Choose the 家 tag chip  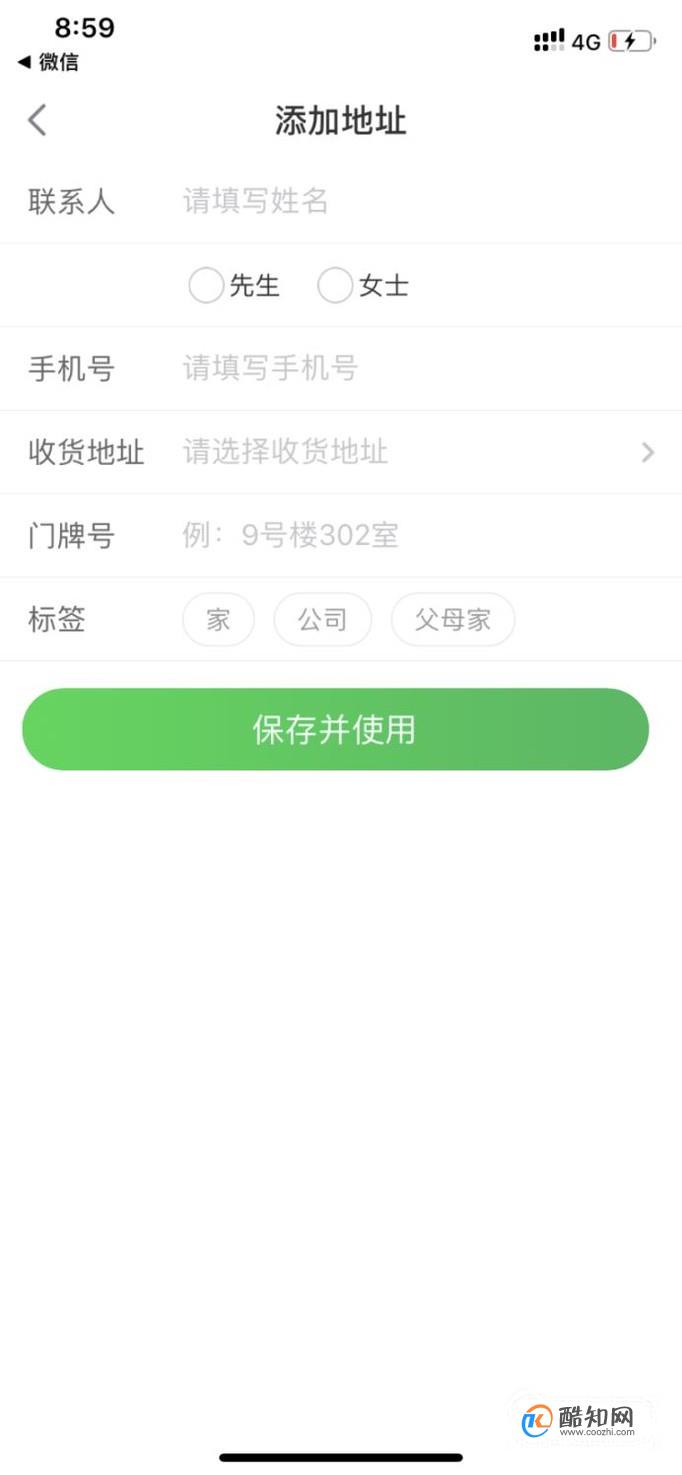point(218,620)
